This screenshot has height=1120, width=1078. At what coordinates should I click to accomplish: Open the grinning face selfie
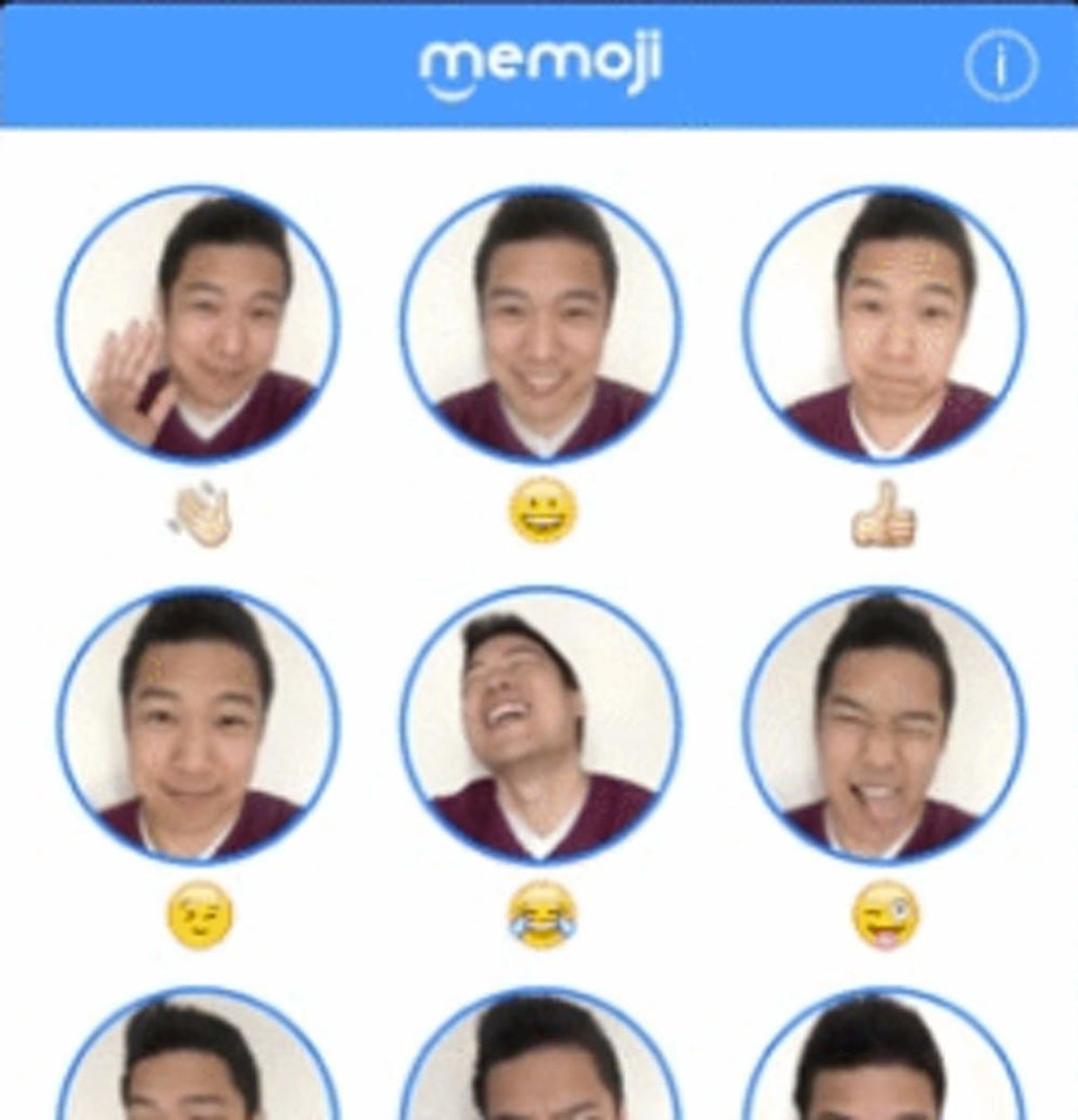coord(541,323)
